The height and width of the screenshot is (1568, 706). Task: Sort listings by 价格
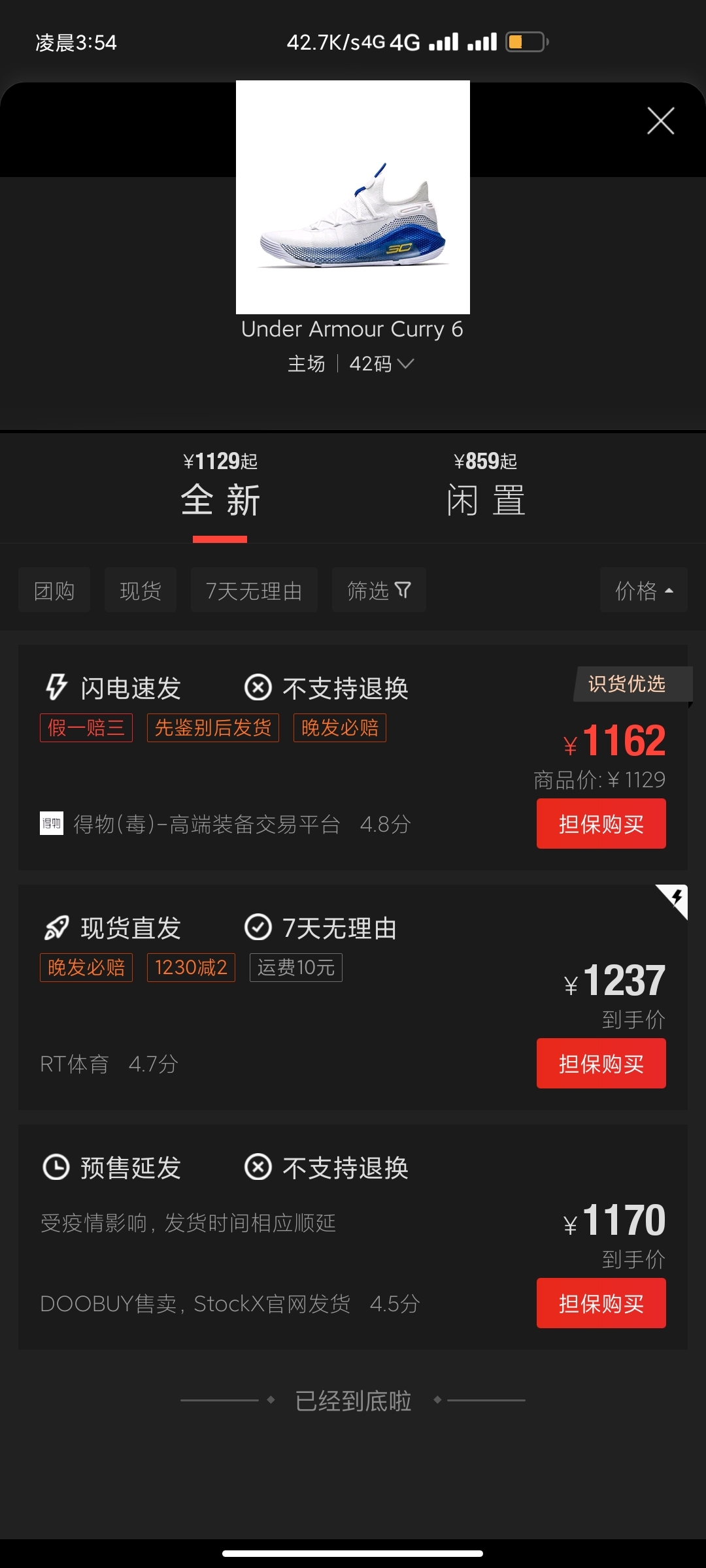coord(643,591)
